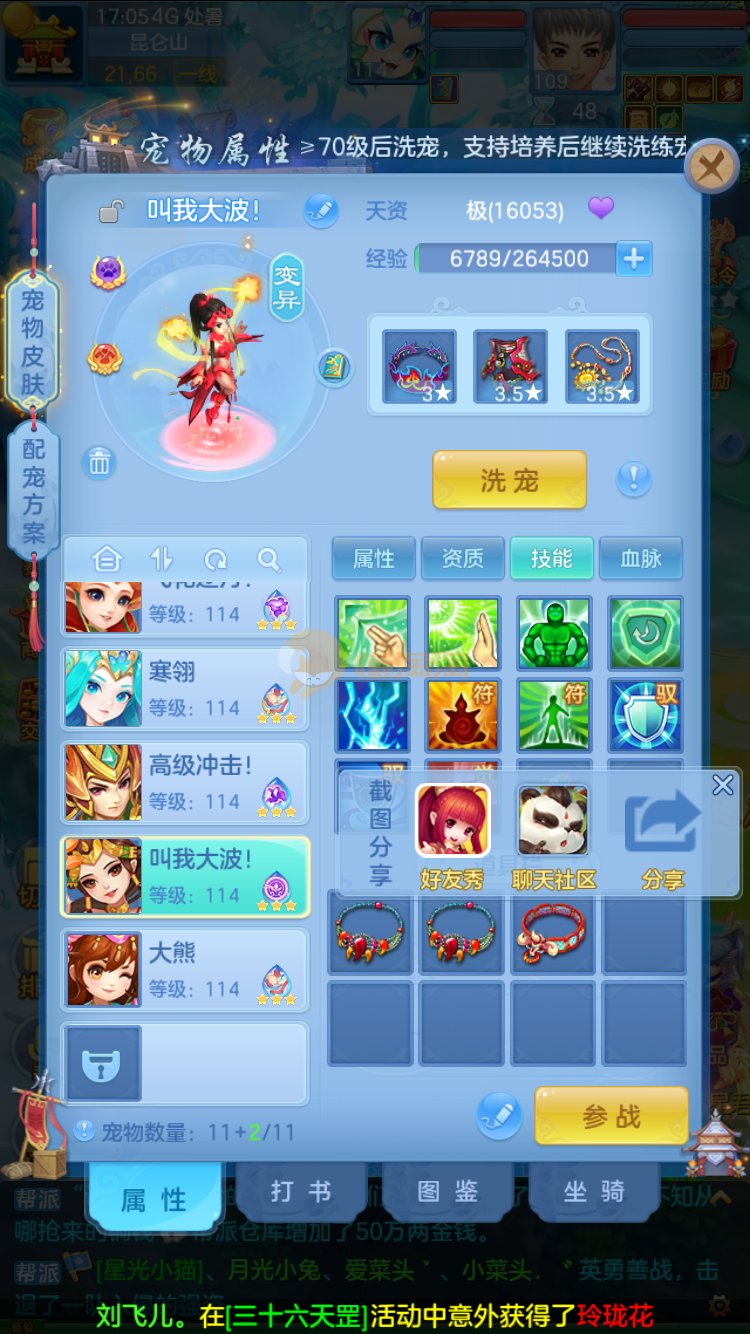Switch to the 资质 tab
Viewport: 750px width, 1334px height.
(462, 558)
